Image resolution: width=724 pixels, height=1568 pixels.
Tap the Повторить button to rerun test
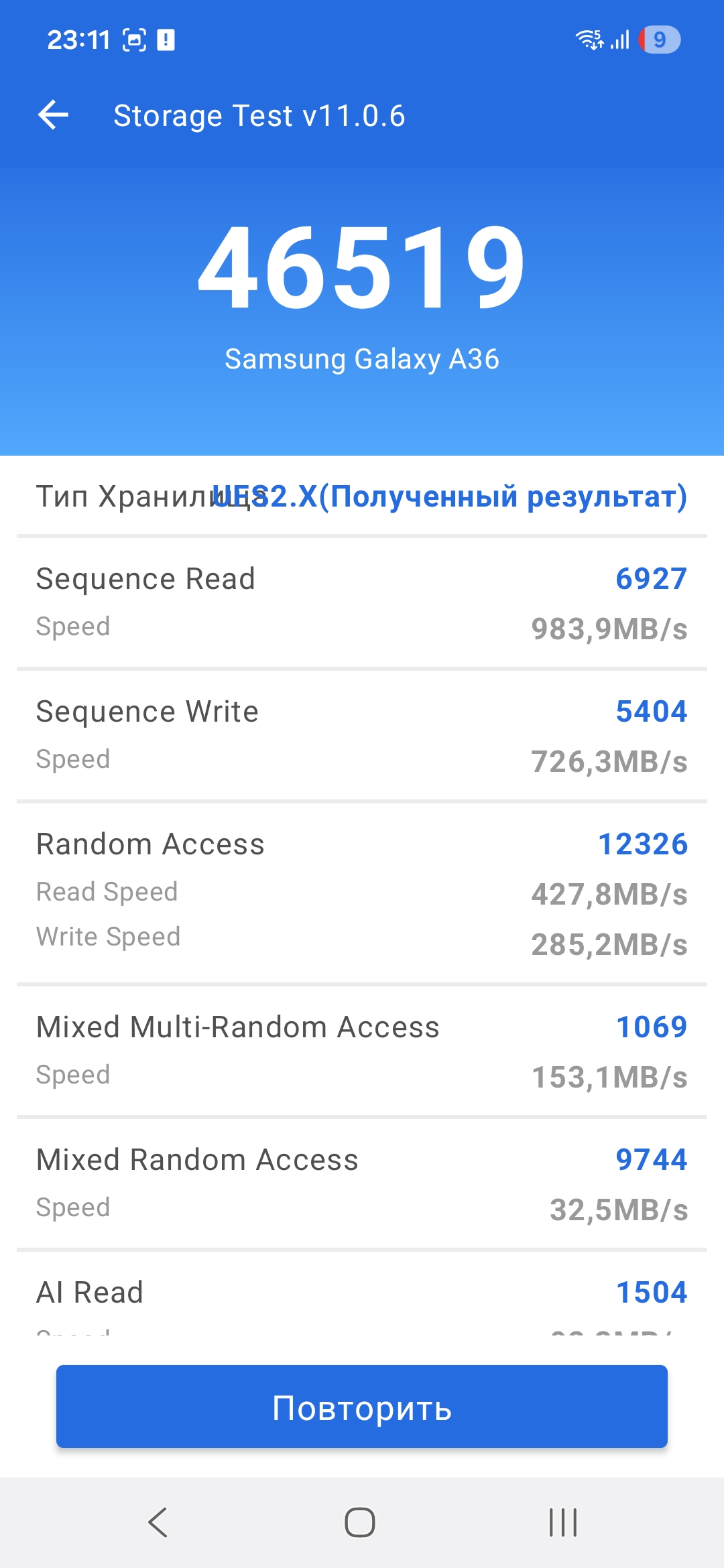click(362, 1407)
